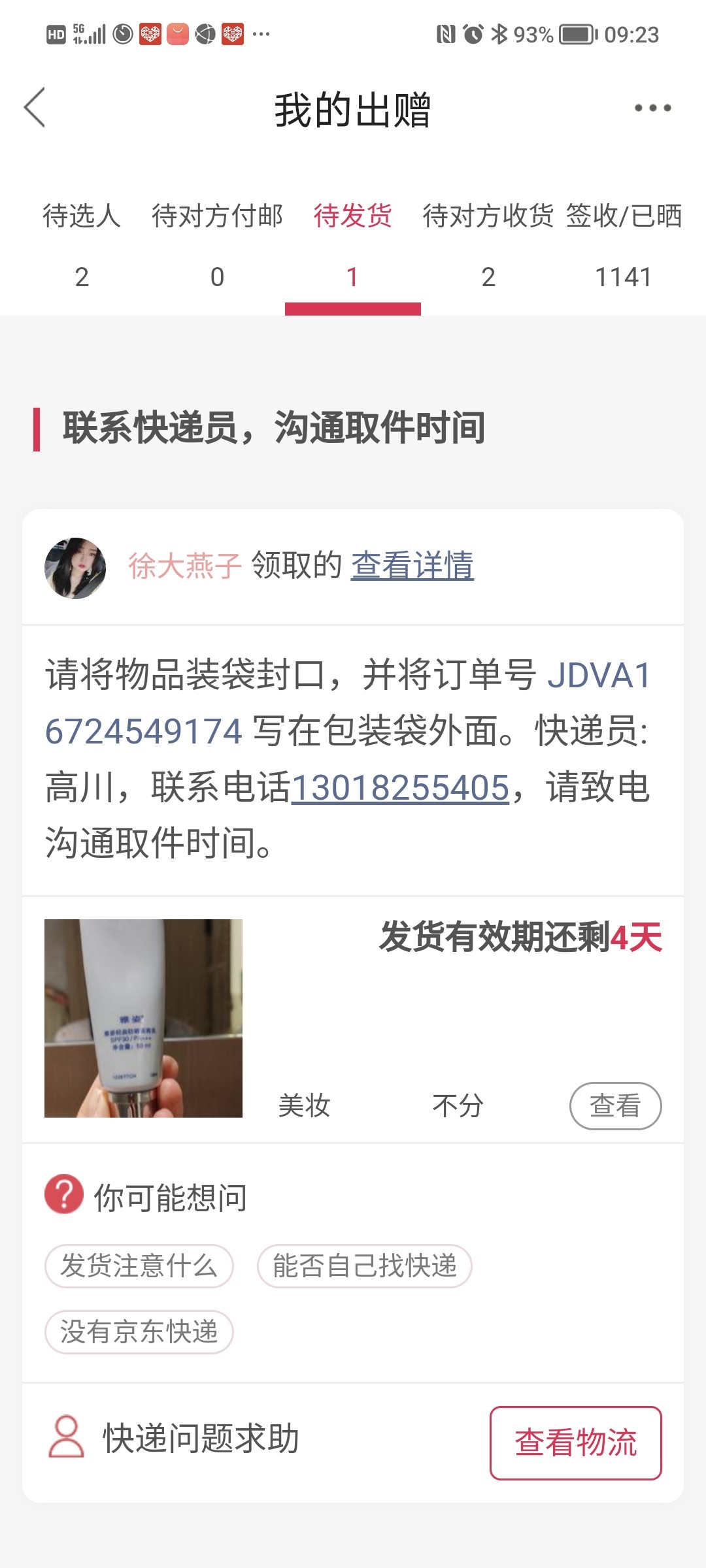
Task: Select the 能否自己找快递 question chip
Action: [364, 1266]
